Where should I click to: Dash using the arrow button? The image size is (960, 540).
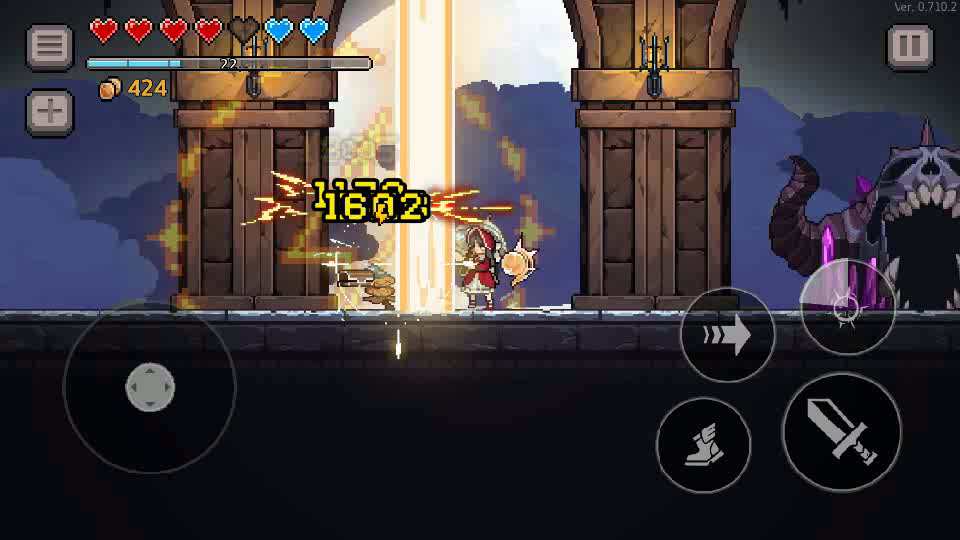(727, 336)
